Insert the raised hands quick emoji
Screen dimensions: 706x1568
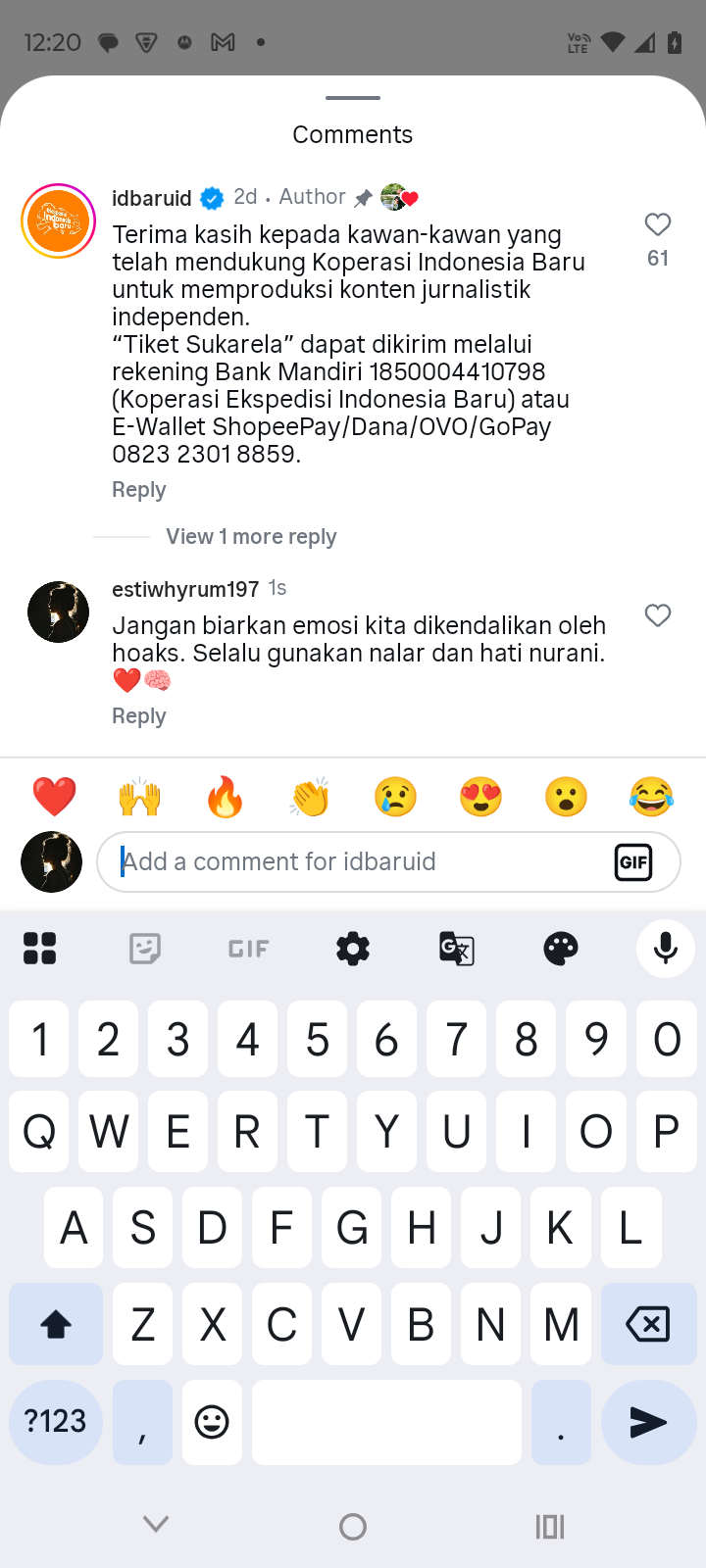(139, 797)
